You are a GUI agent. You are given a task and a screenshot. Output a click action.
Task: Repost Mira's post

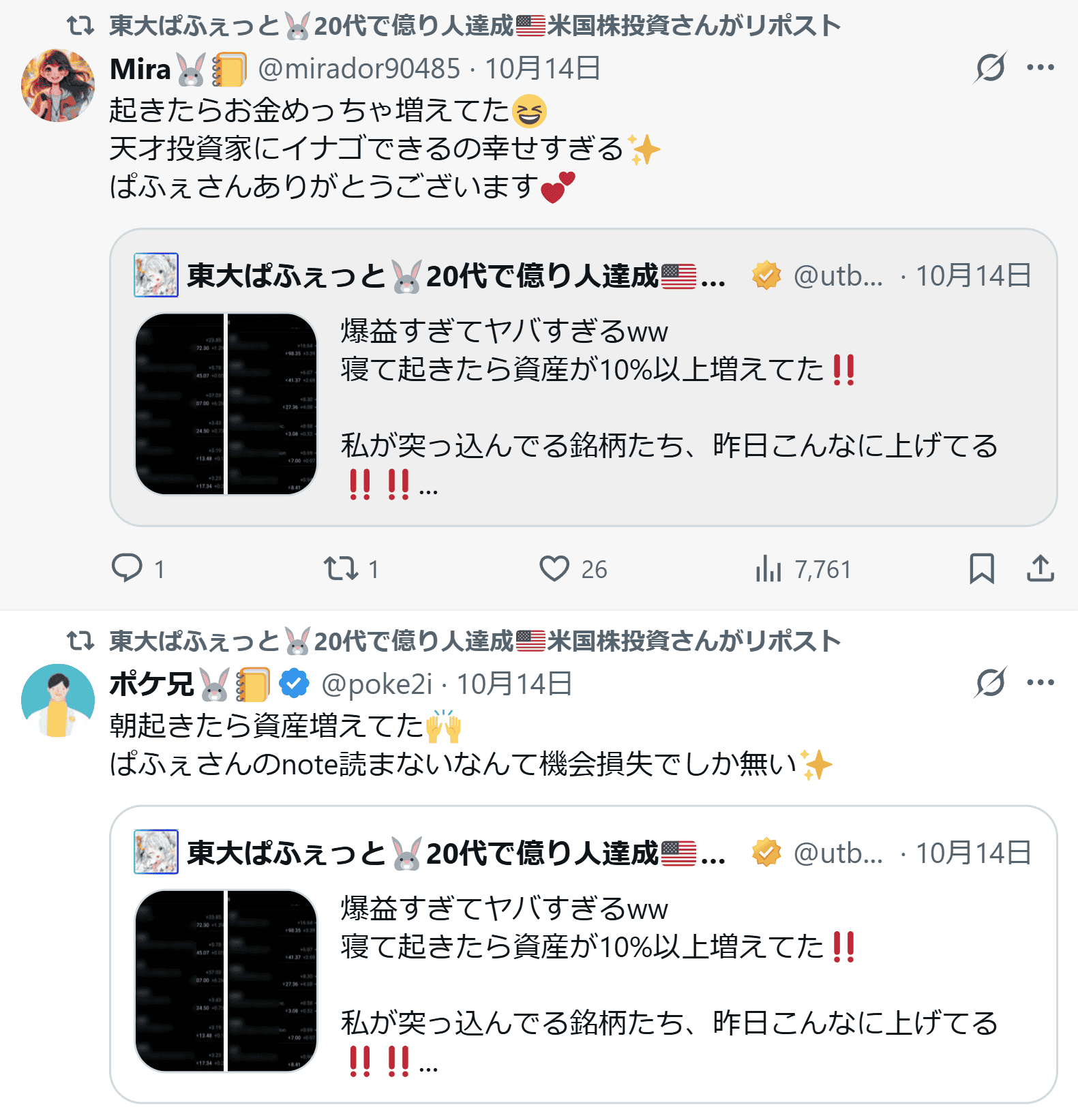(x=341, y=569)
